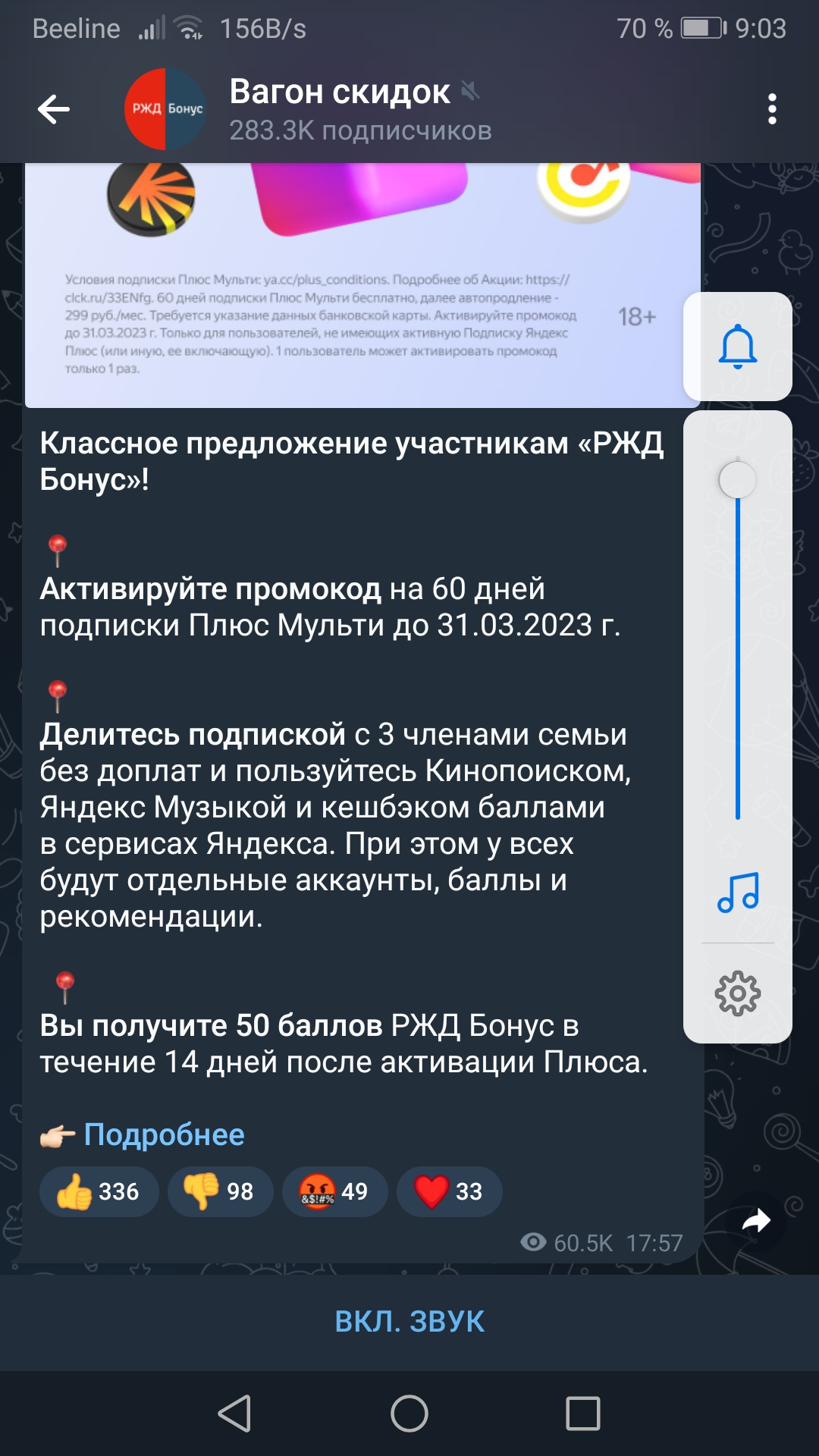Screen dimensions: 819x1456
Task: React with thumbs down (98)
Action: [221, 1191]
